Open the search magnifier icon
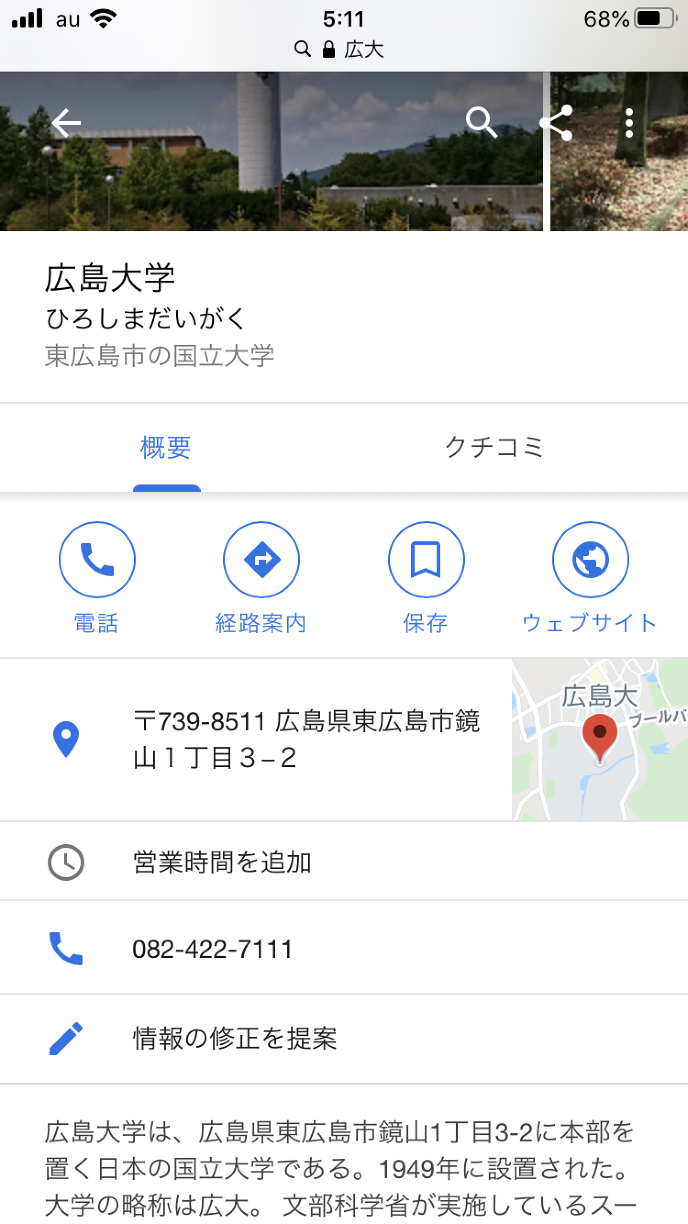 (x=482, y=123)
